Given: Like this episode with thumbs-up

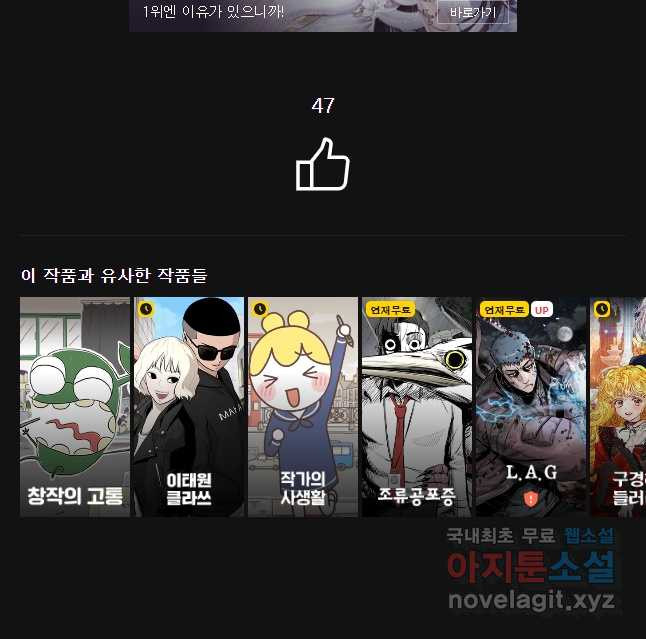Looking at the screenshot, I should [322, 165].
